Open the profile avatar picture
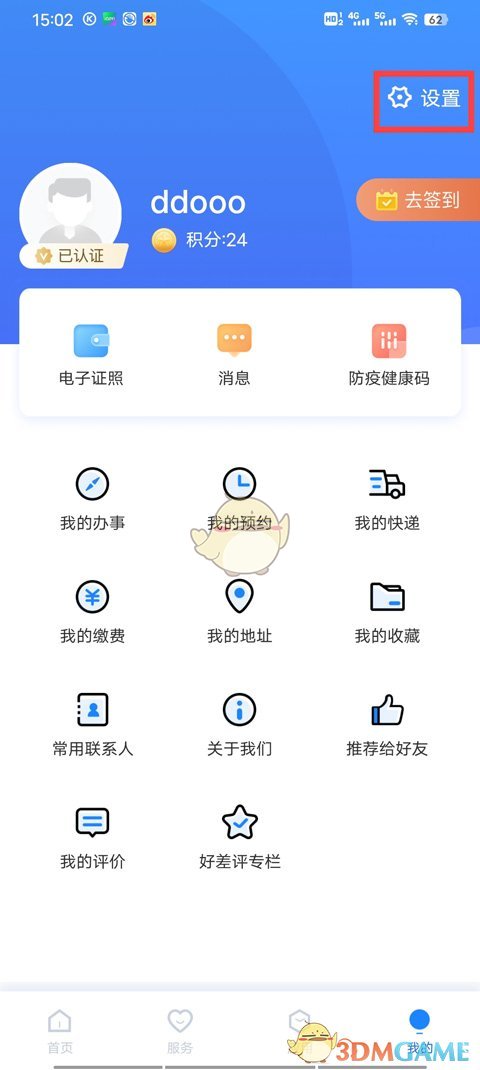480x1070 pixels. coord(70,213)
